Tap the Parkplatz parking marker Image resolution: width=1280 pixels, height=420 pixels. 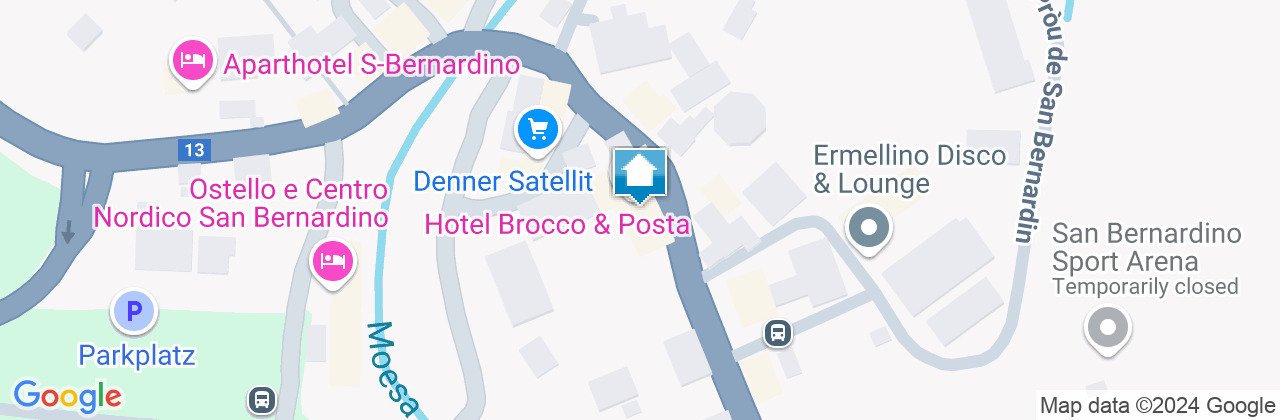[x=134, y=311]
